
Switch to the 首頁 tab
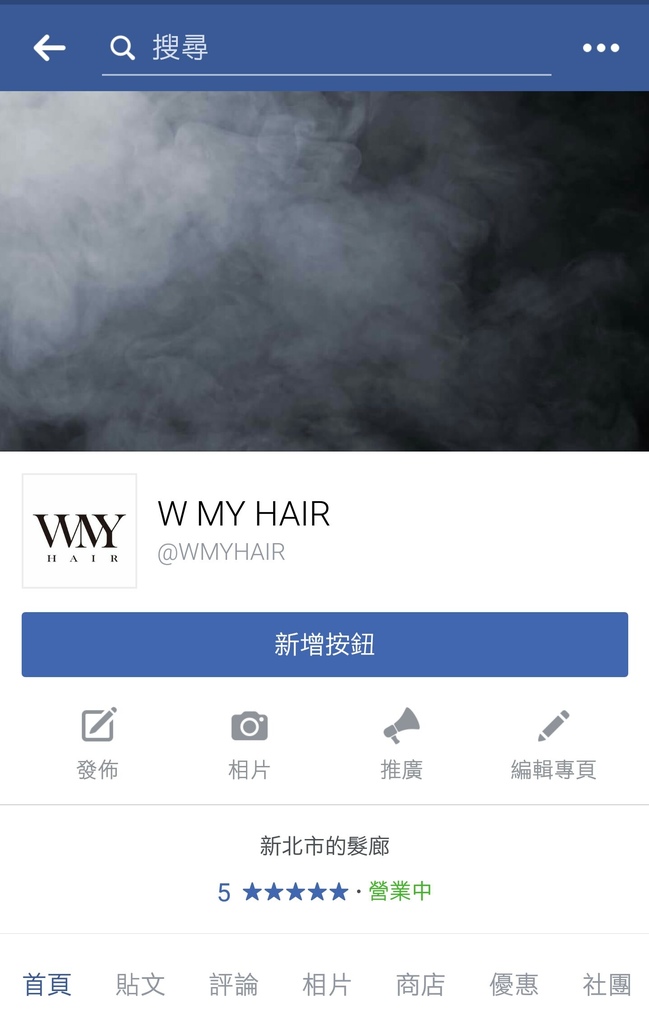click(x=47, y=985)
